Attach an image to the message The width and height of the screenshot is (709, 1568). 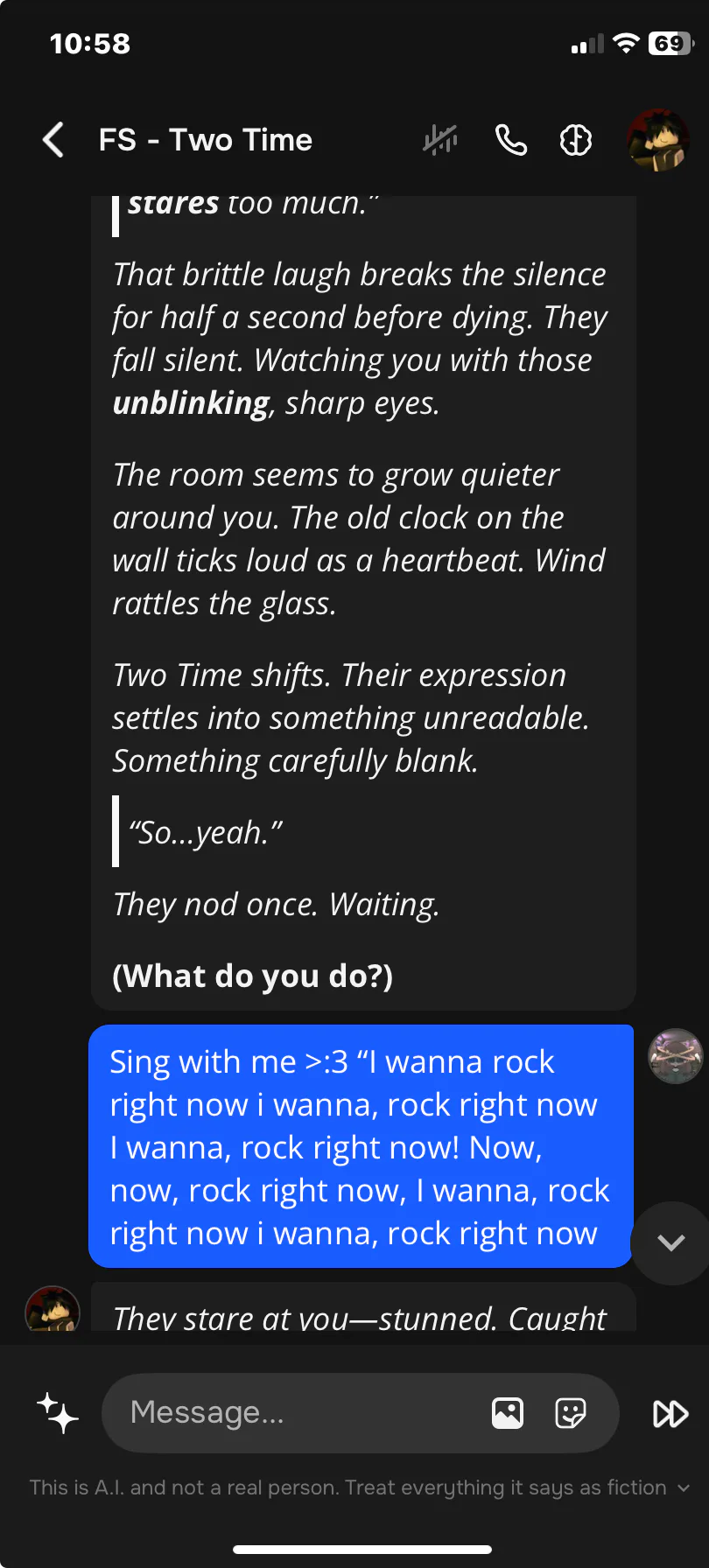coord(508,1413)
